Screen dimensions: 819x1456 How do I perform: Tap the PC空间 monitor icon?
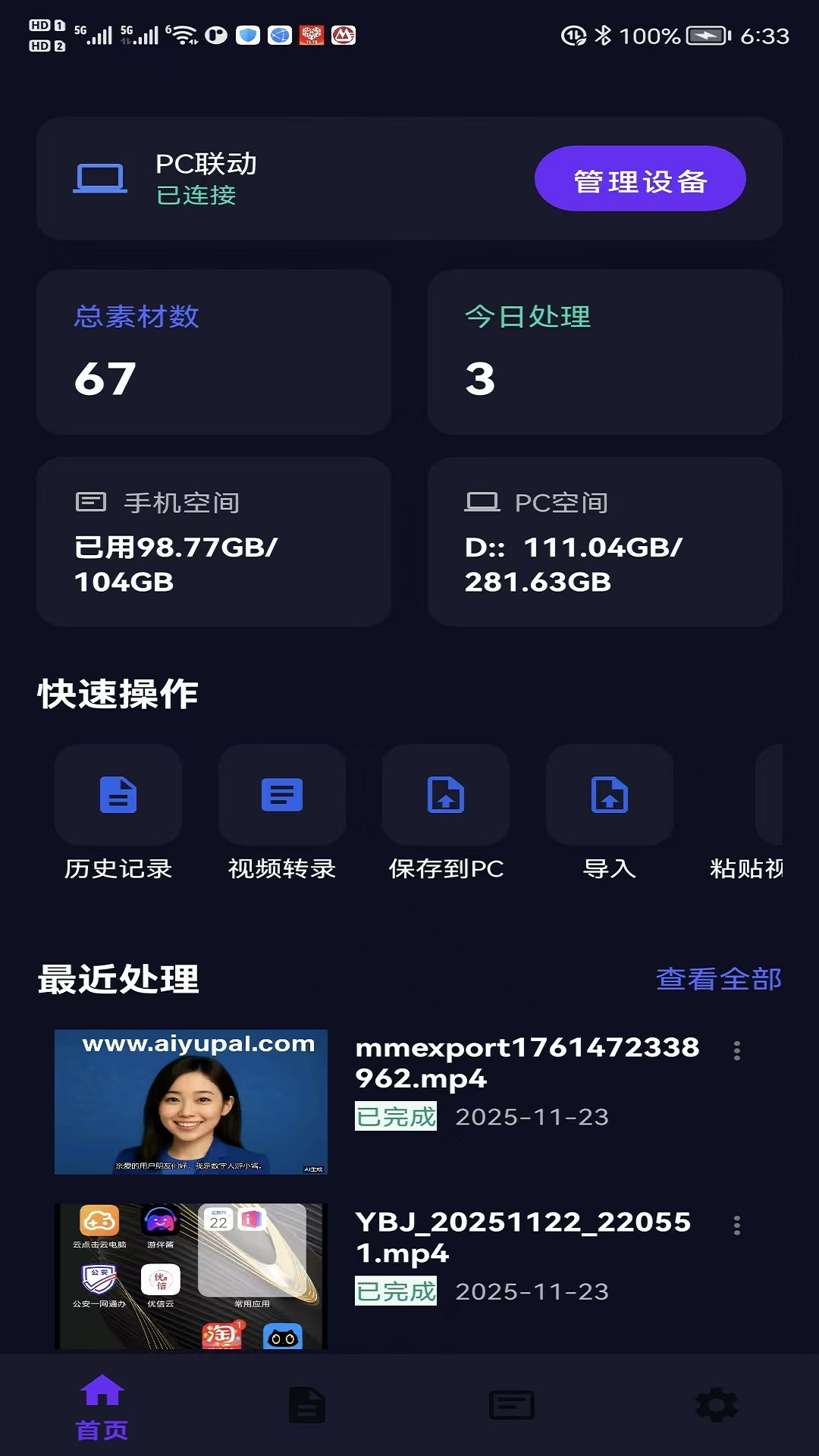pyautogui.click(x=483, y=500)
